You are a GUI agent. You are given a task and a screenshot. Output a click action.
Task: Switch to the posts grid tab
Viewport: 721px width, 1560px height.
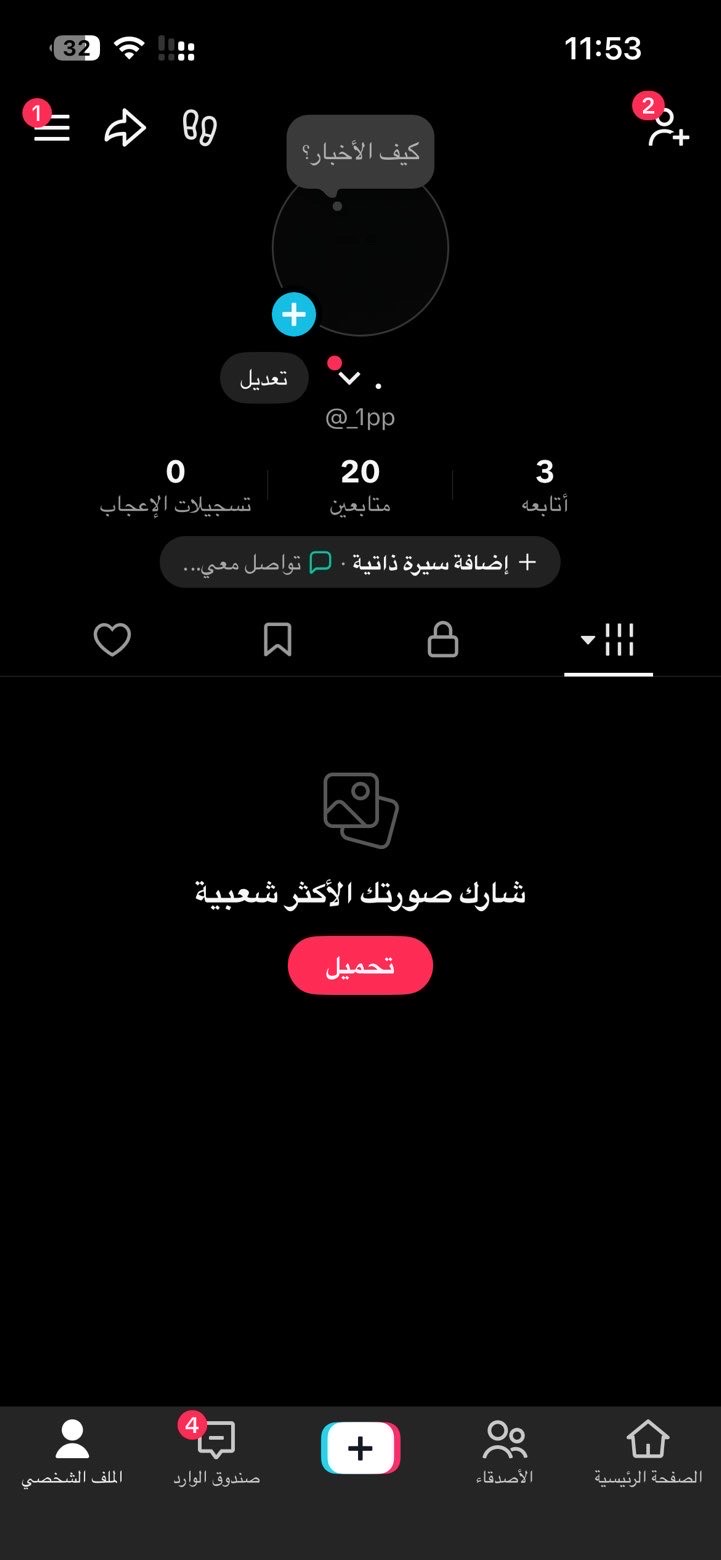click(x=619, y=639)
